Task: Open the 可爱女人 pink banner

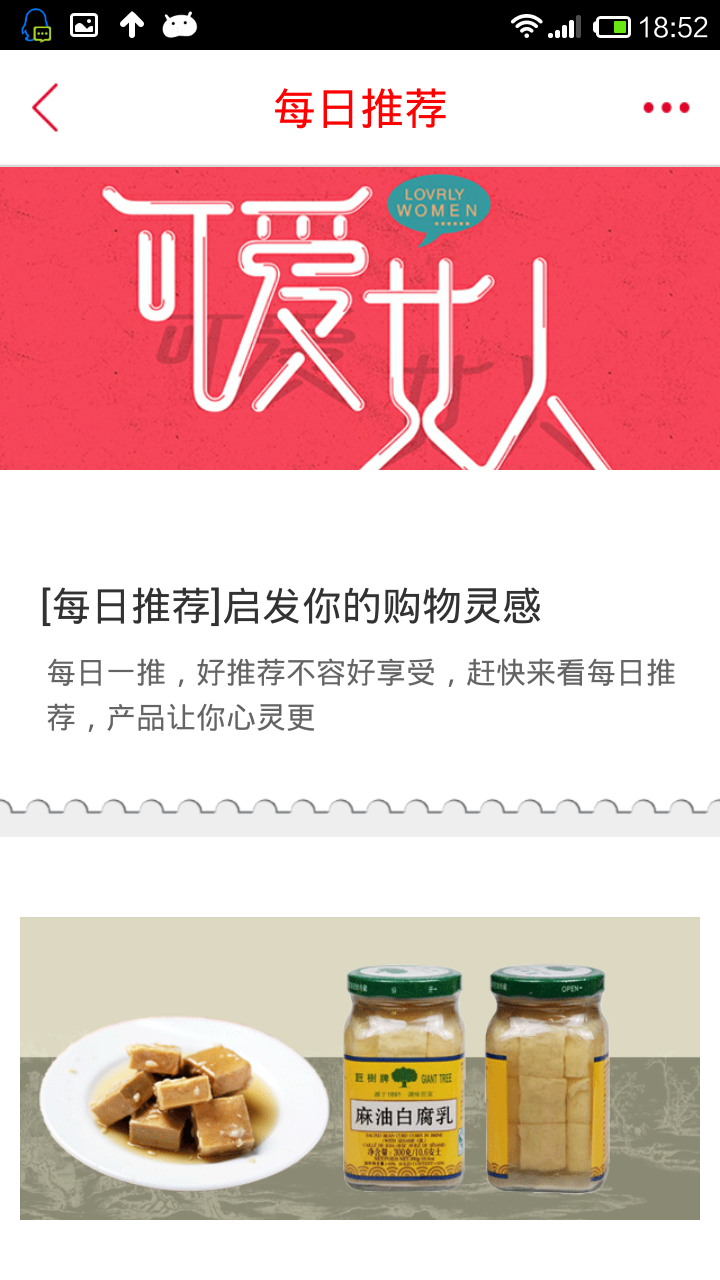Action: 360,318
